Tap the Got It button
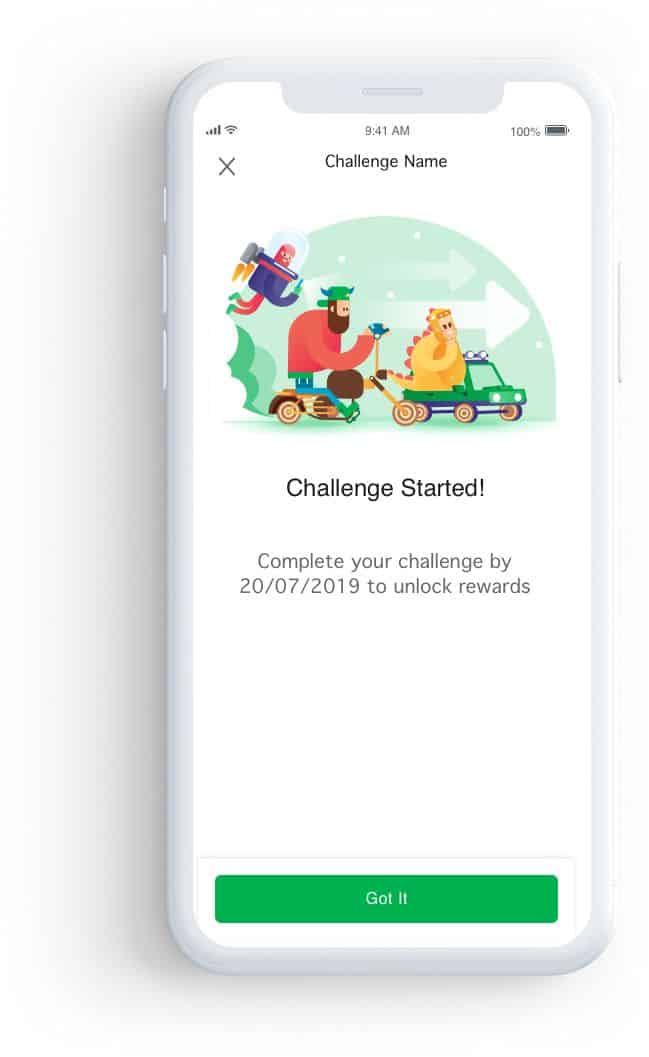 click(386, 899)
